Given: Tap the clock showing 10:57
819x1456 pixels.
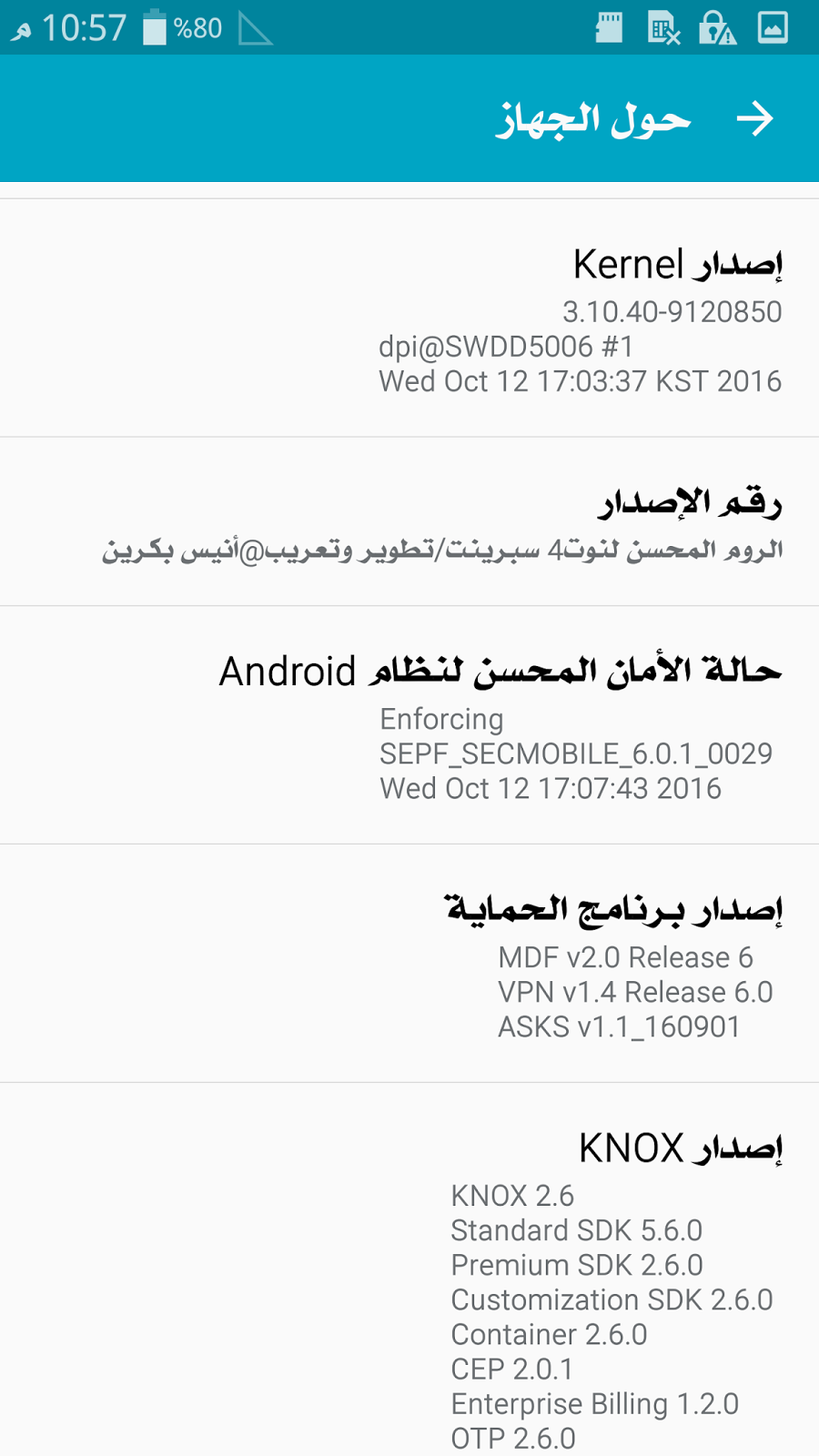Looking at the screenshot, I should 86,27.
